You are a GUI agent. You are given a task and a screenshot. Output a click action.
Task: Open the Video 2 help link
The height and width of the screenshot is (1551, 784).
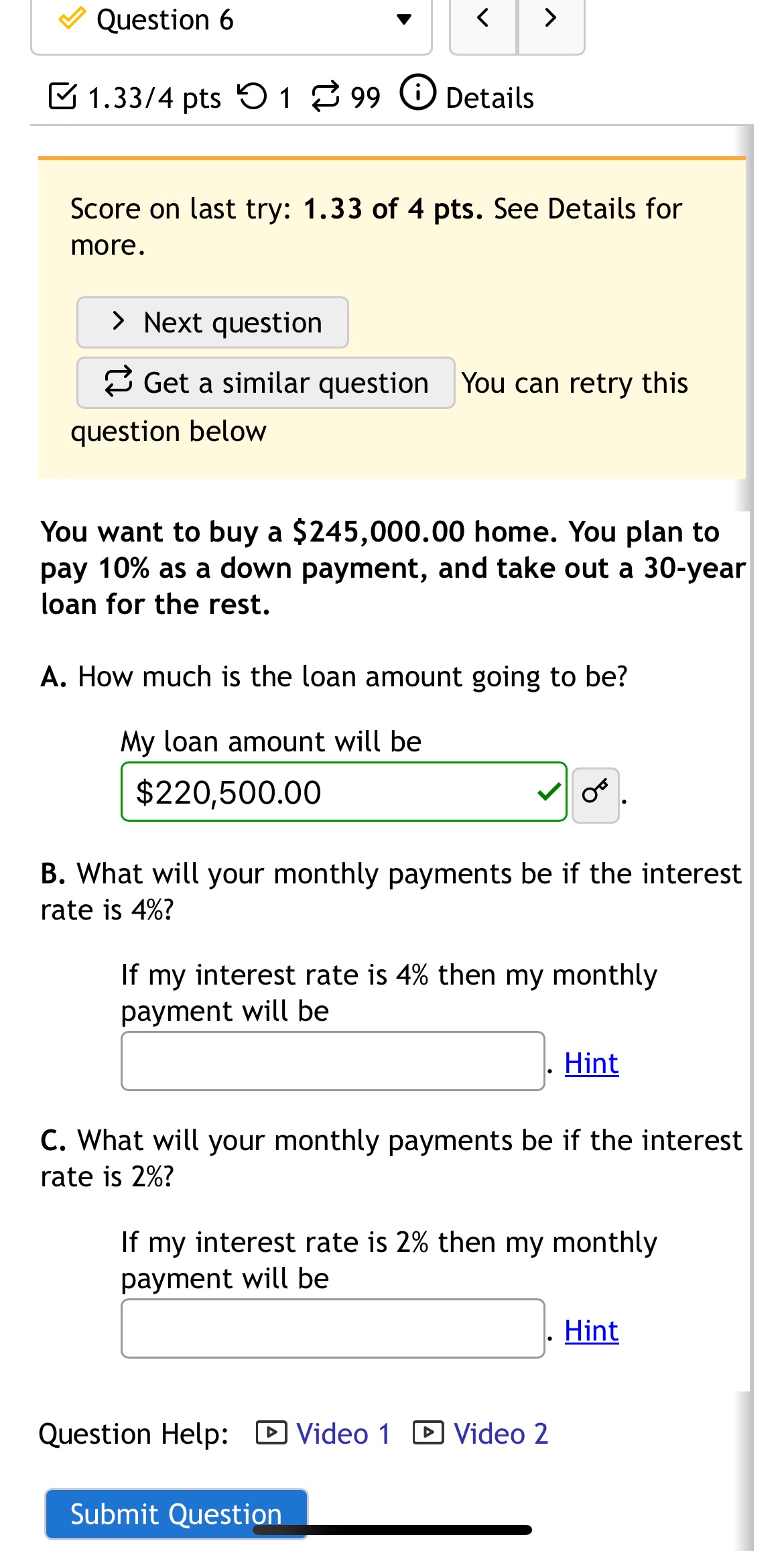(482, 1434)
